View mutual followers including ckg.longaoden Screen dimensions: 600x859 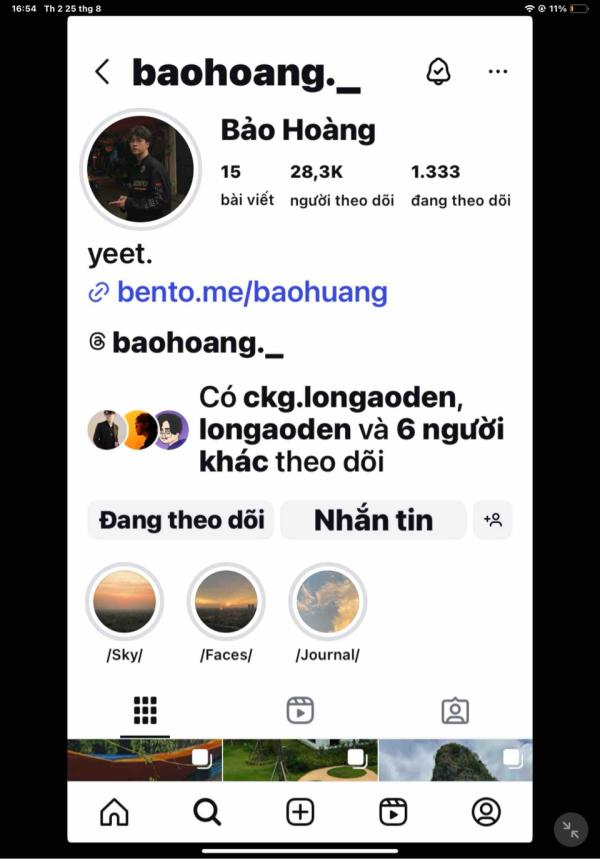pyautogui.click(x=350, y=429)
